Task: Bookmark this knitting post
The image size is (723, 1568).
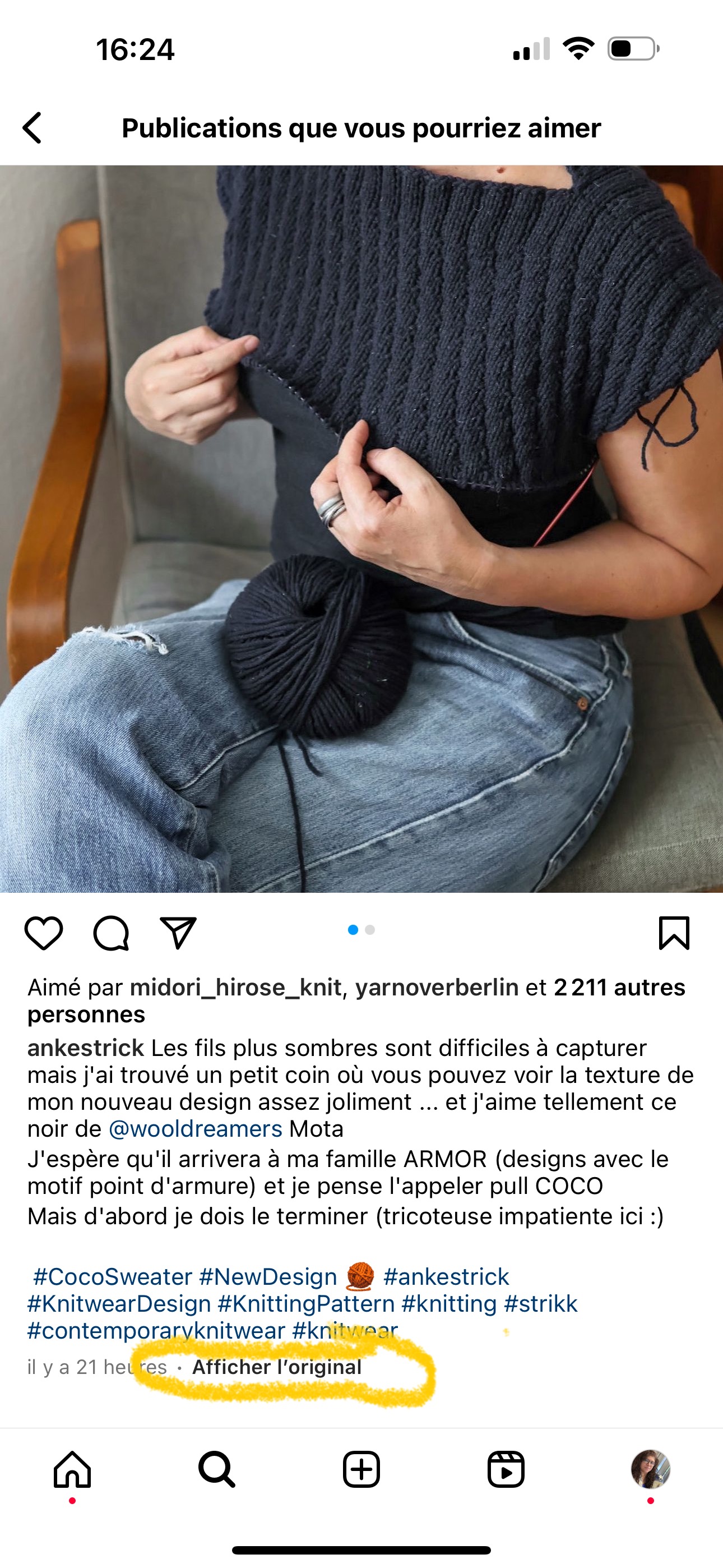Action: point(674,933)
